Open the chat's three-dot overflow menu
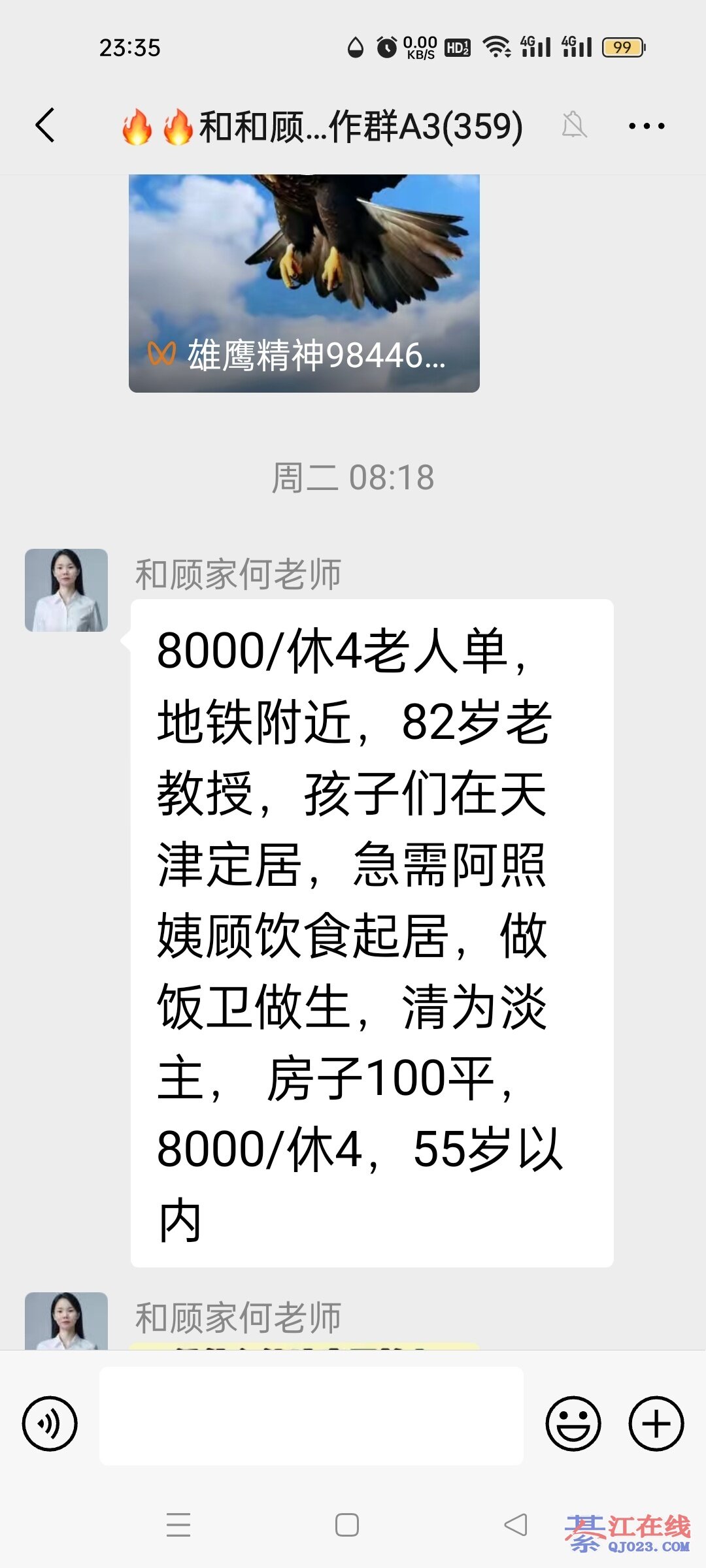Image resolution: width=706 pixels, height=1568 pixels. [x=646, y=125]
